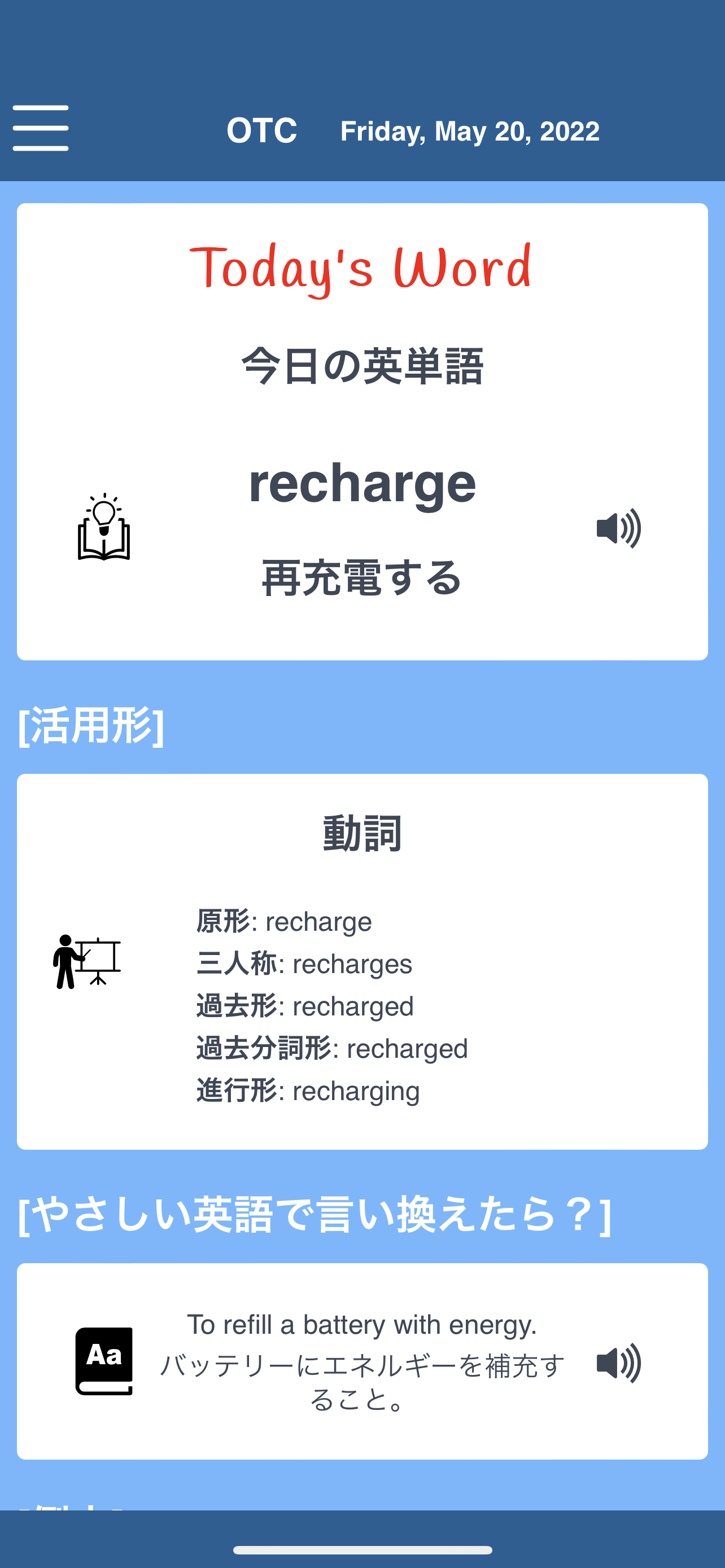The image size is (725, 1568).
Task: Select the OTC app title
Action: (262, 130)
